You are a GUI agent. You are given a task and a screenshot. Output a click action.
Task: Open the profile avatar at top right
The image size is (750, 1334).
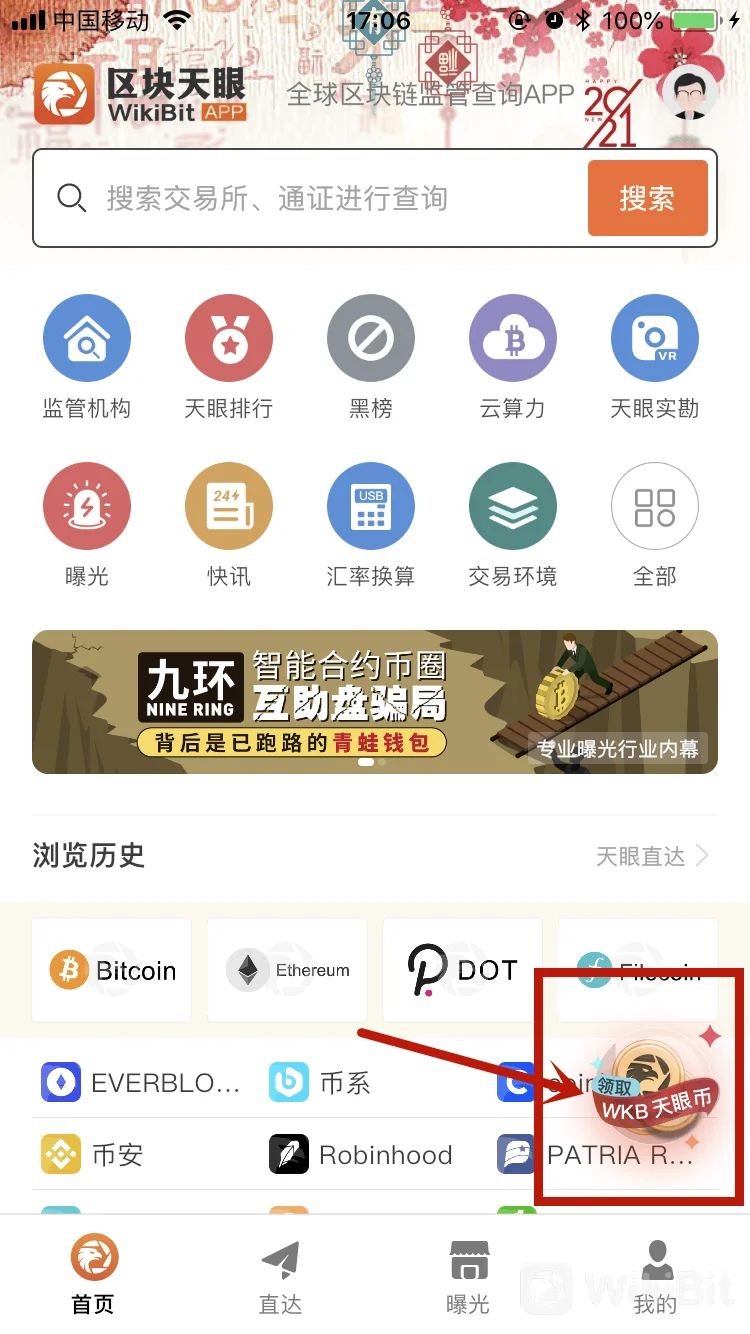click(690, 95)
